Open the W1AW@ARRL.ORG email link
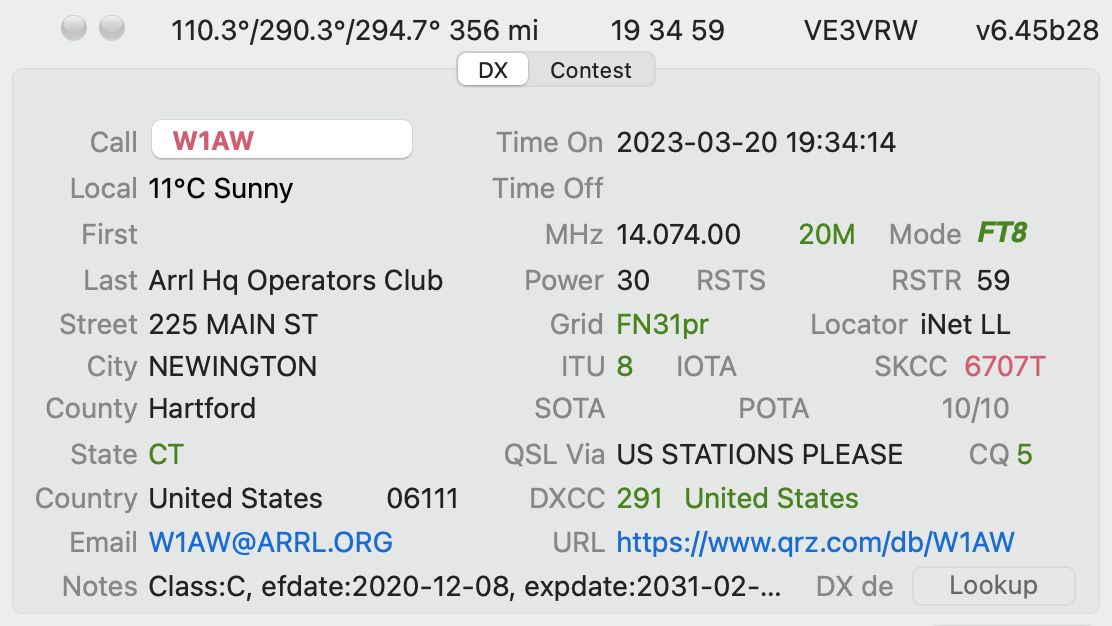 pos(270,543)
